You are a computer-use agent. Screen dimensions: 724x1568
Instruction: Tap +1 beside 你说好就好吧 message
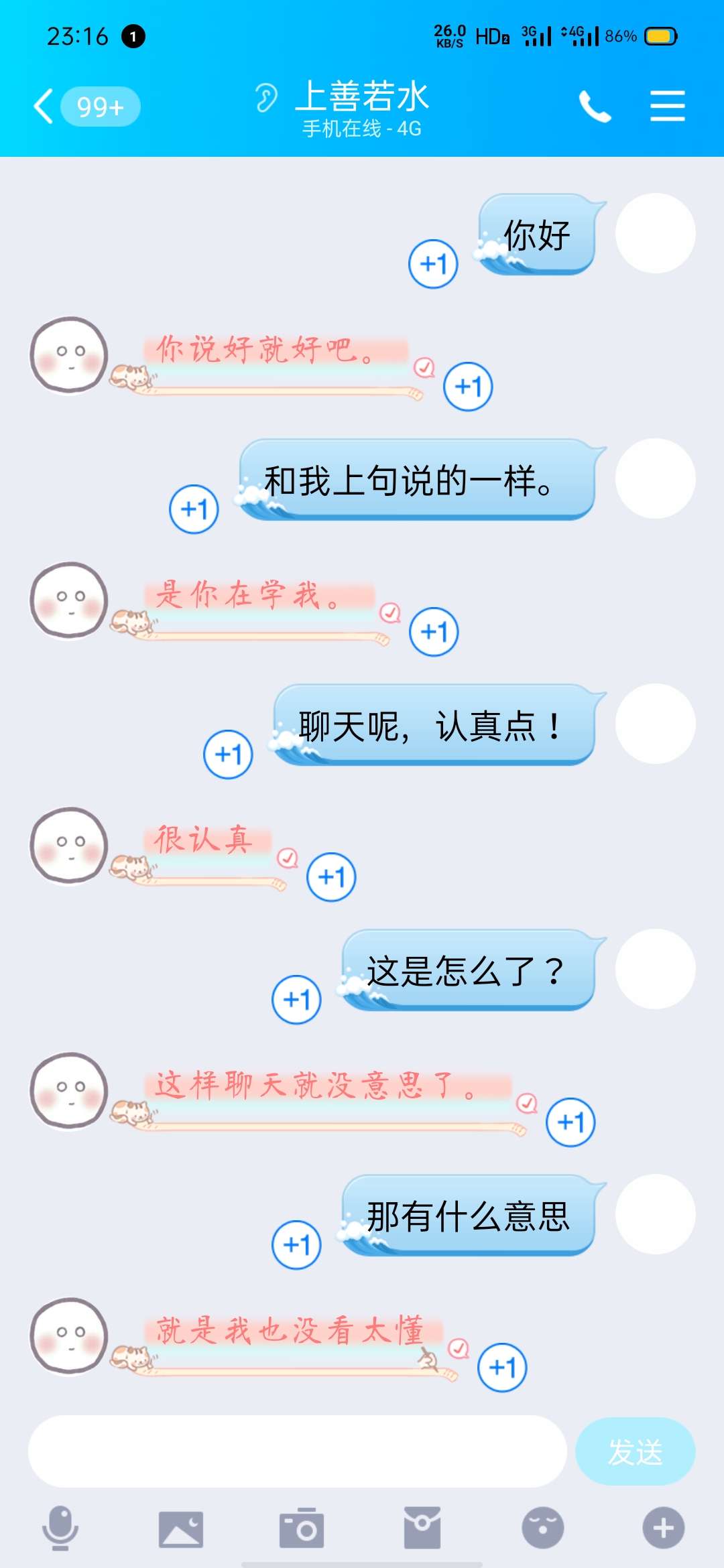click(468, 387)
